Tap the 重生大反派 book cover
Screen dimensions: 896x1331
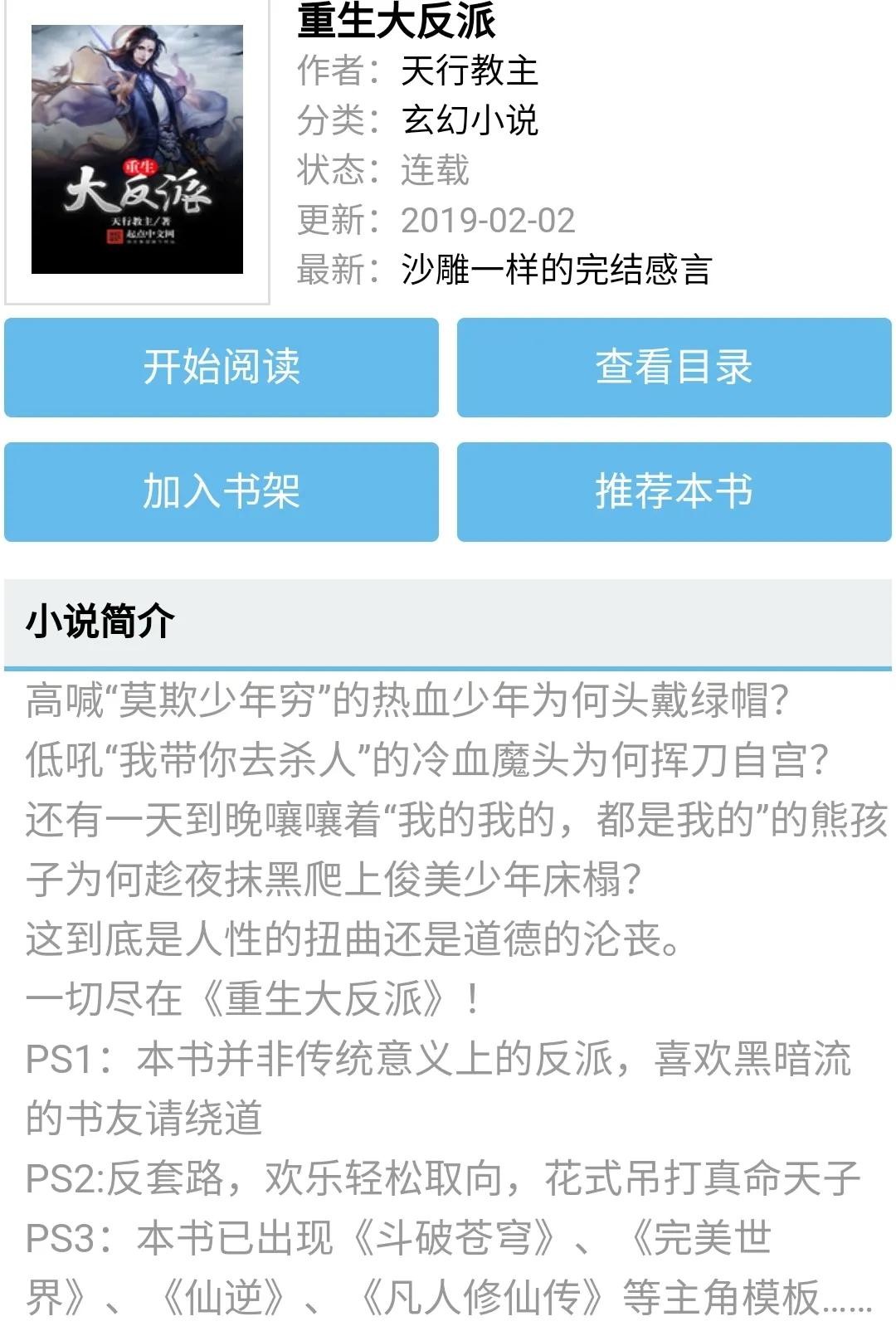click(137, 150)
